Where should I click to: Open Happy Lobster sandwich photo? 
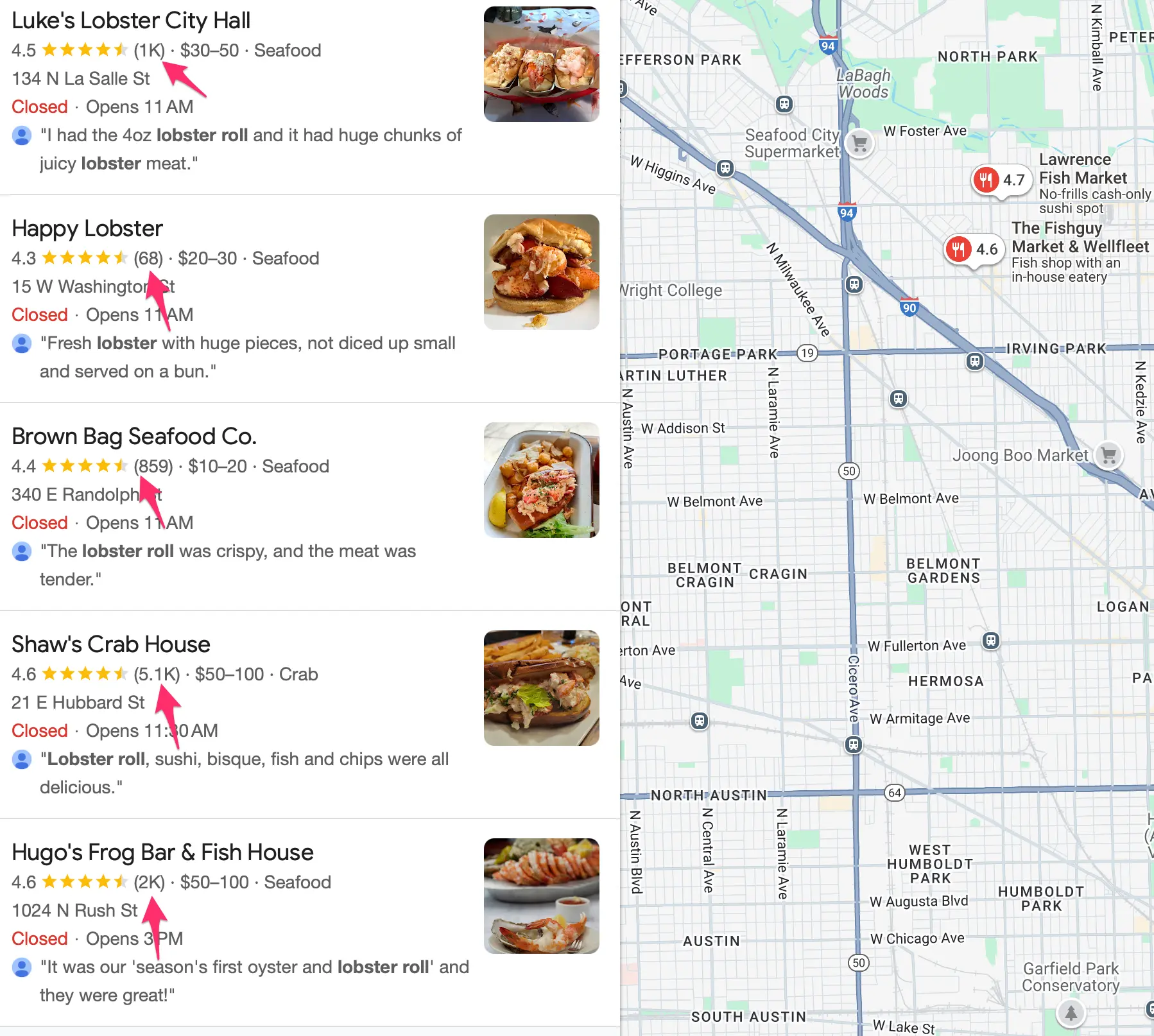click(541, 272)
